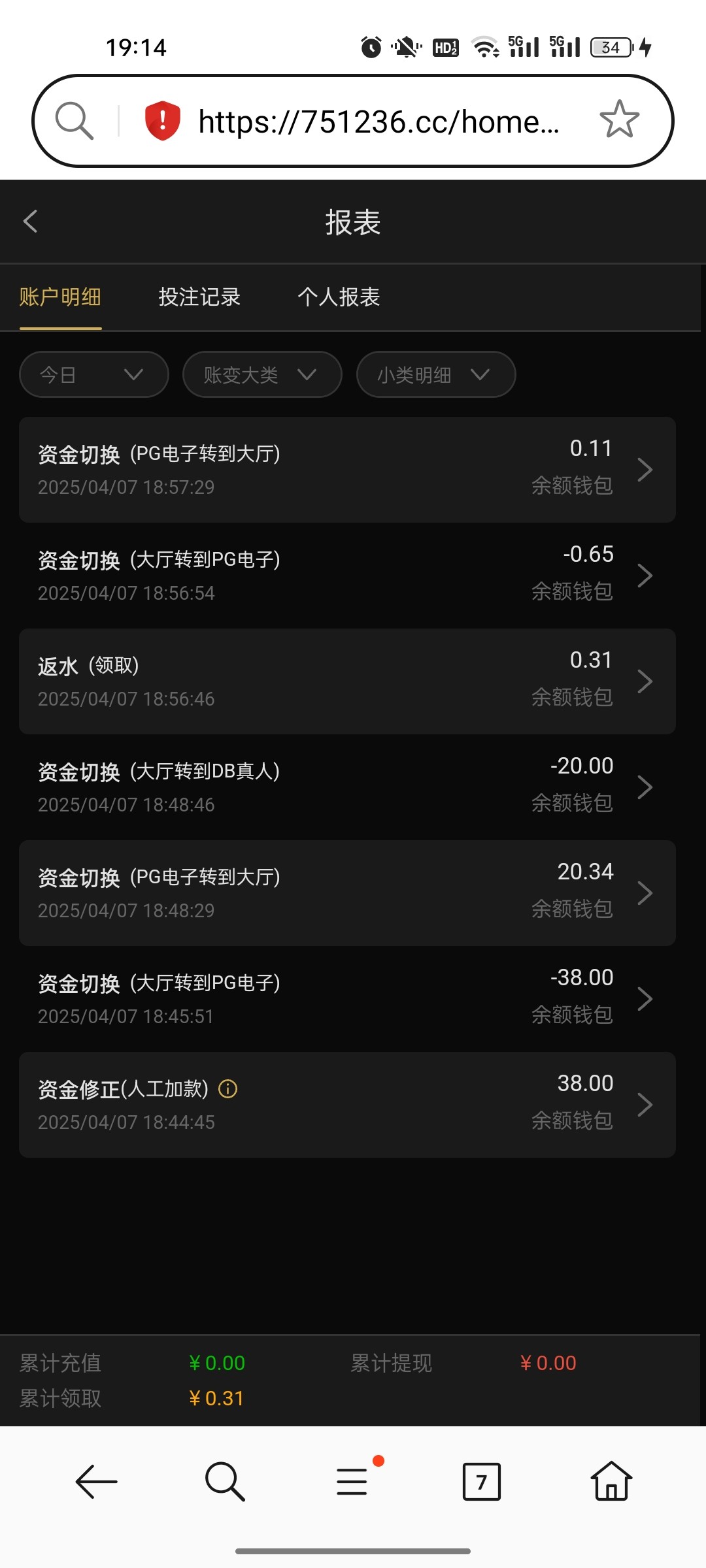
Task: Open the 20.34 PG电子转到大厅 record
Action: point(346,893)
